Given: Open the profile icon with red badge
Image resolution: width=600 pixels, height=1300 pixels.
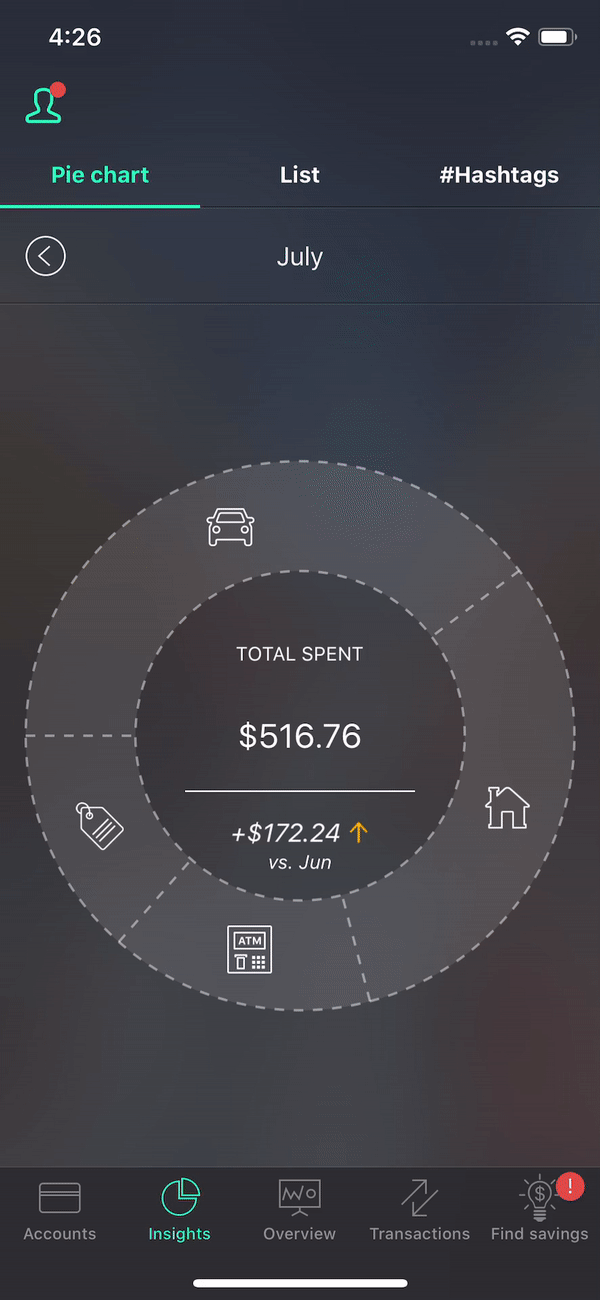Looking at the screenshot, I should [x=44, y=104].
